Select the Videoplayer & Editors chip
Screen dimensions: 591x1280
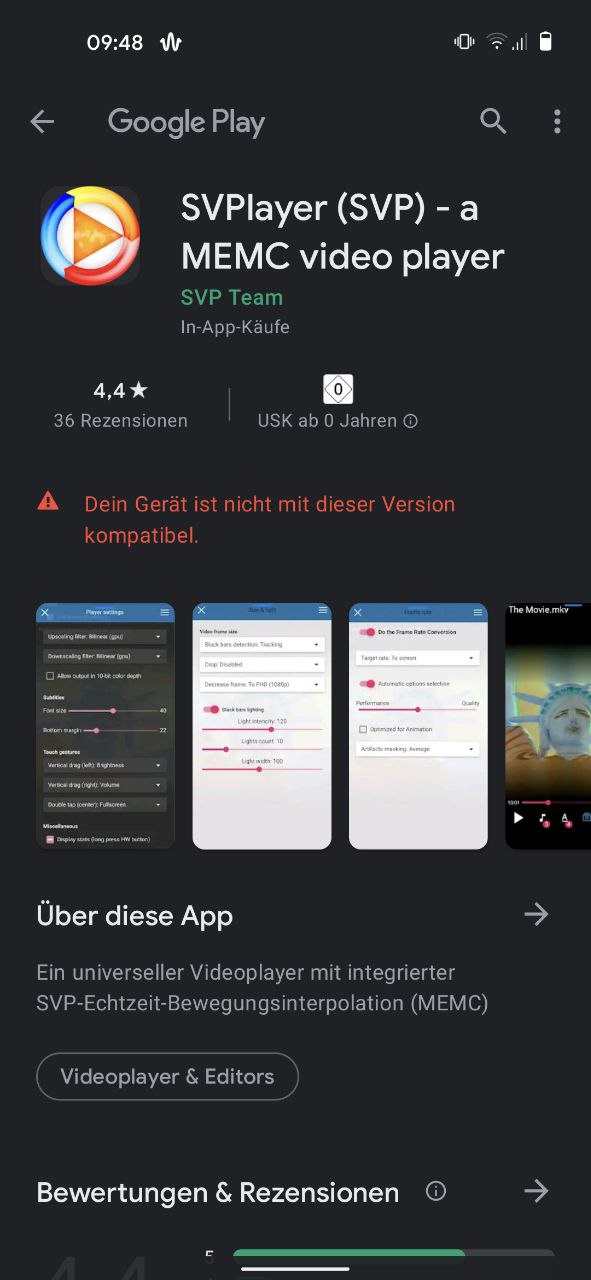[x=167, y=1077]
